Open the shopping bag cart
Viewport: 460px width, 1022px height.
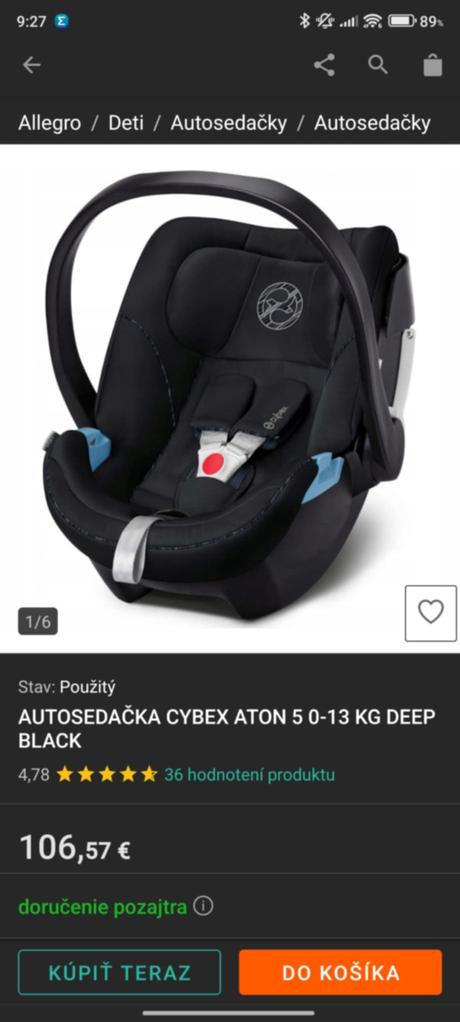tap(433, 65)
